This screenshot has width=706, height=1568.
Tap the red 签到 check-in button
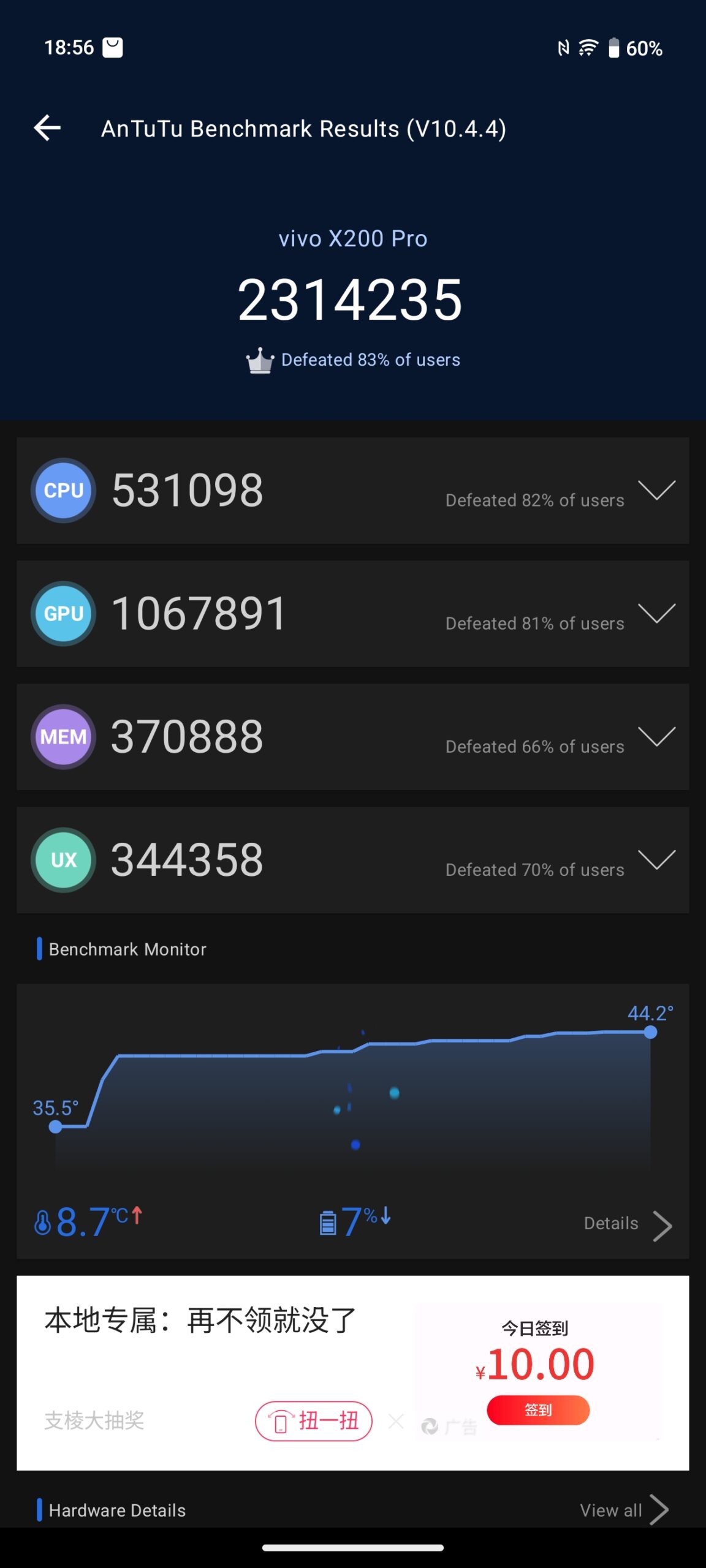click(x=538, y=1410)
